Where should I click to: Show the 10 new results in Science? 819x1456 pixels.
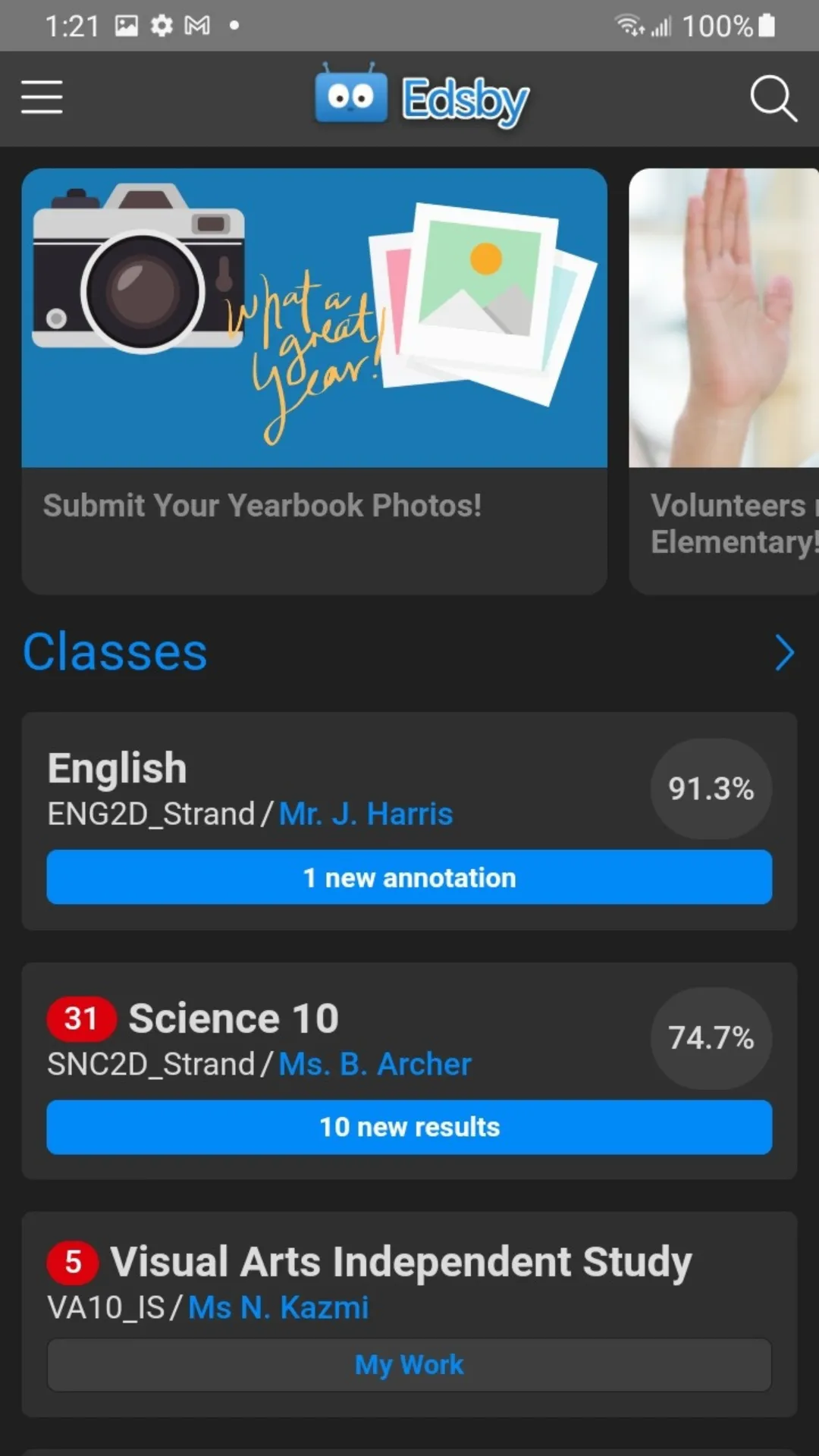(409, 1127)
